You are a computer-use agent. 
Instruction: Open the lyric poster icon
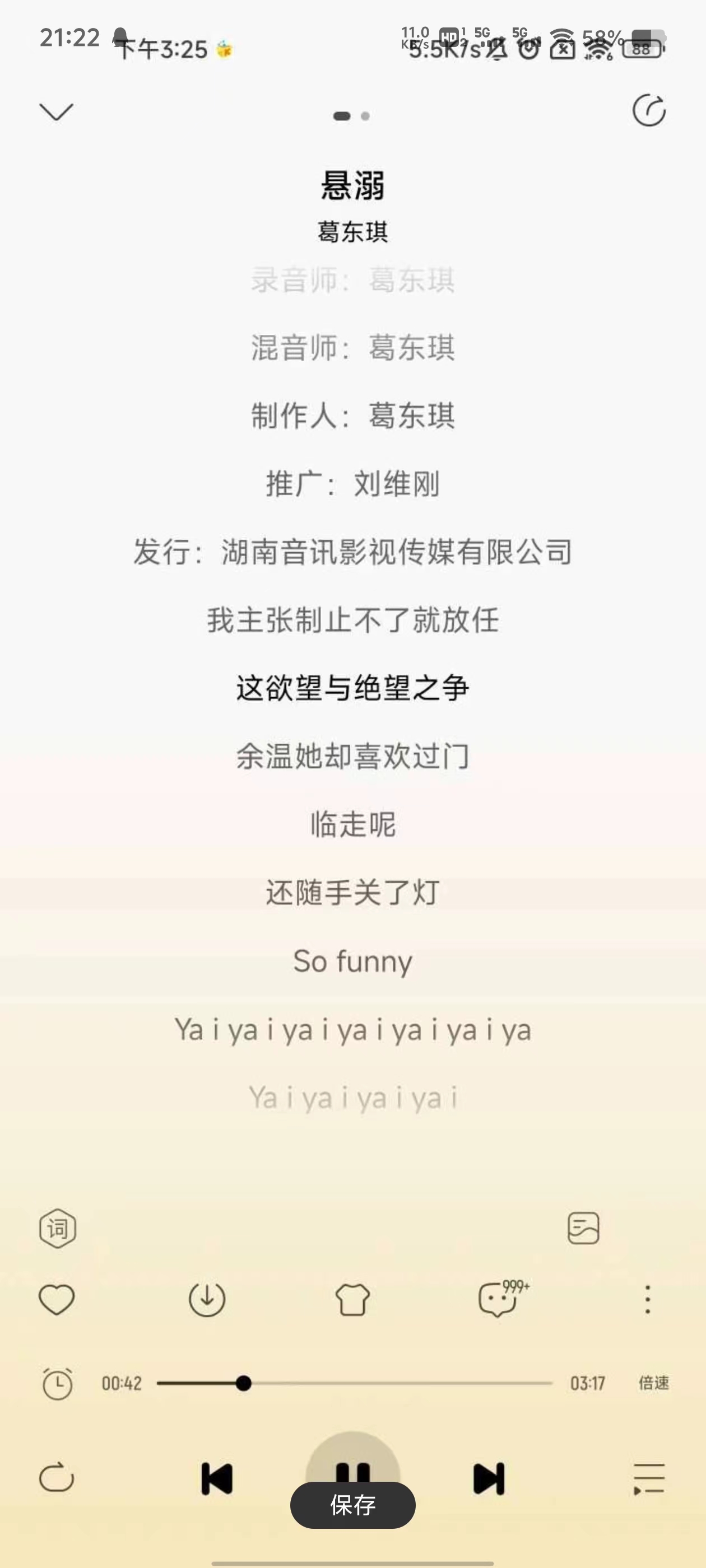(x=583, y=1228)
